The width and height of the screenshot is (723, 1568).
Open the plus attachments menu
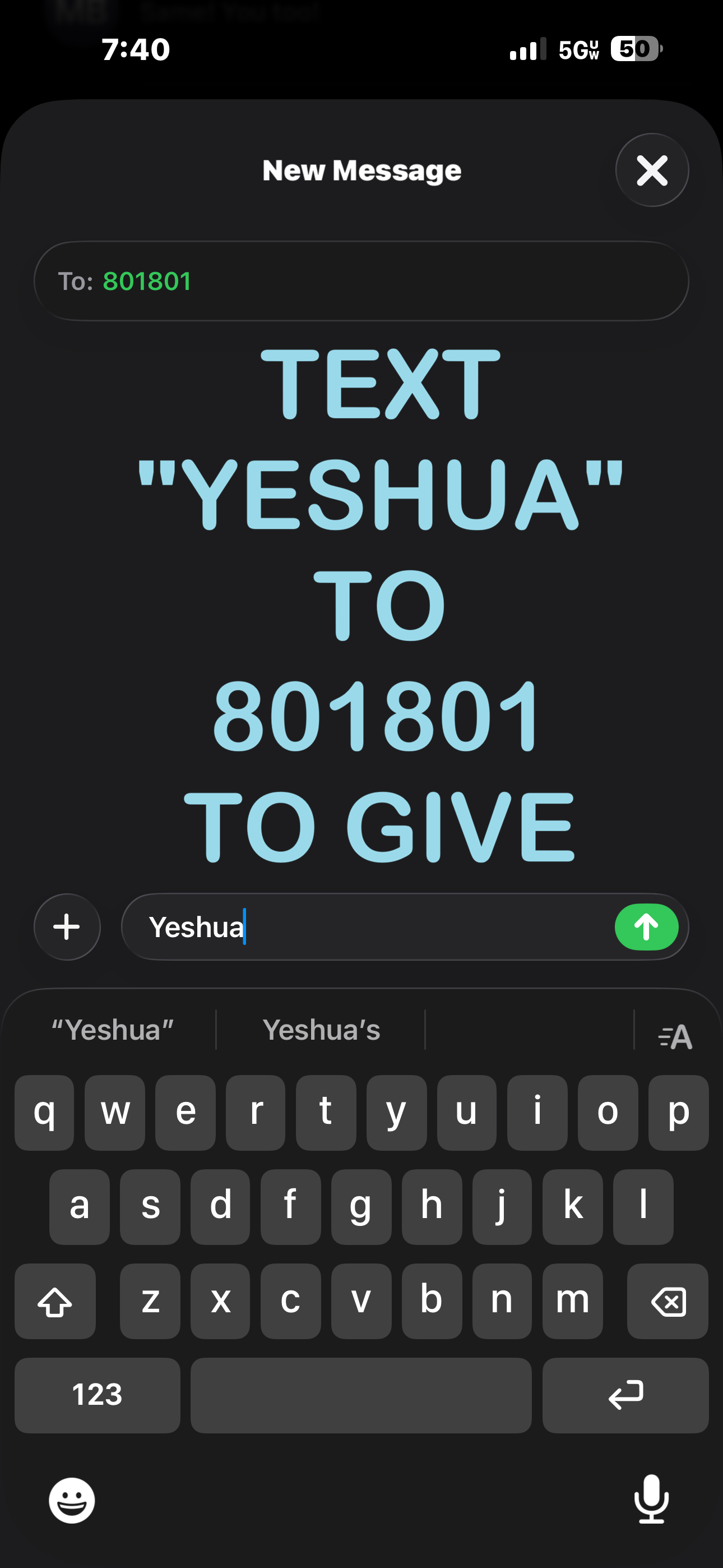pos(67,927)
